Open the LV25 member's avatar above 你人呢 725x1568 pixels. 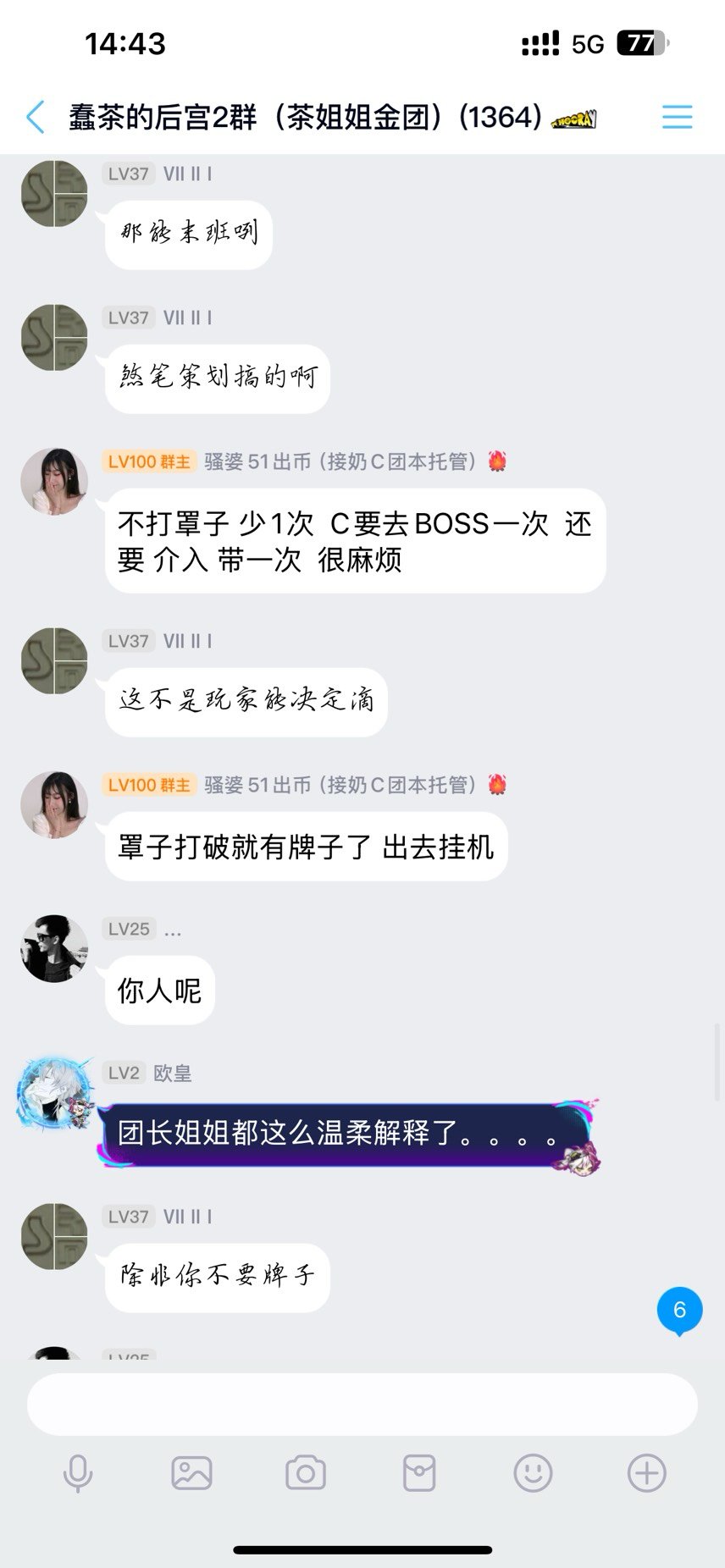[54, 948]
